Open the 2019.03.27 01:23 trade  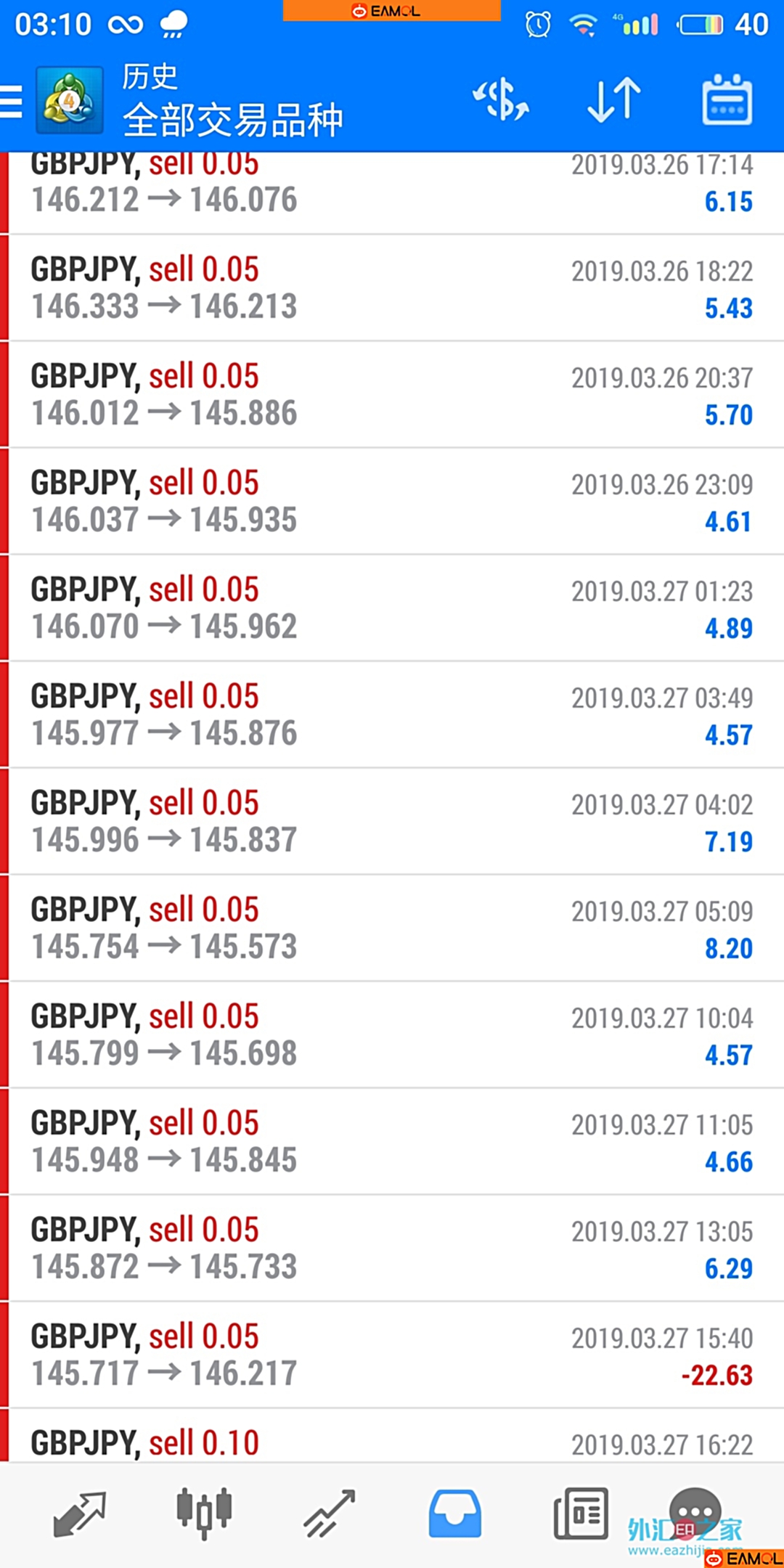pyautogui.click(x=392, y=608)
